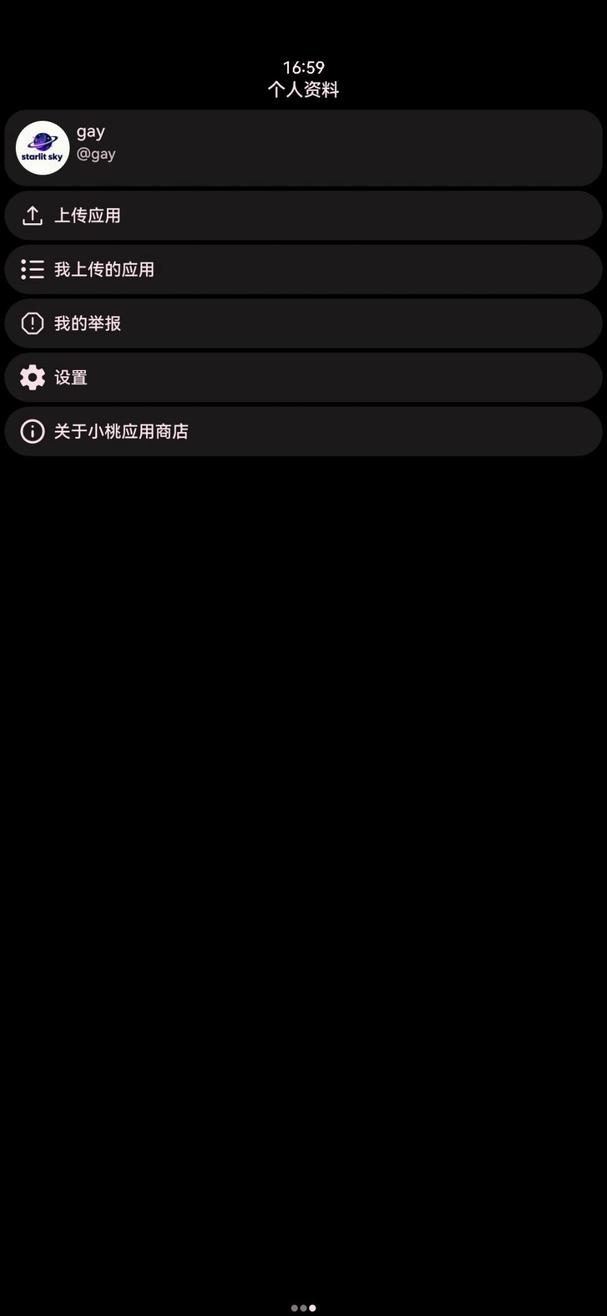The image size is (607, 1316).
Task: Go to 设置 settings
Action: (x=303, y=377)
